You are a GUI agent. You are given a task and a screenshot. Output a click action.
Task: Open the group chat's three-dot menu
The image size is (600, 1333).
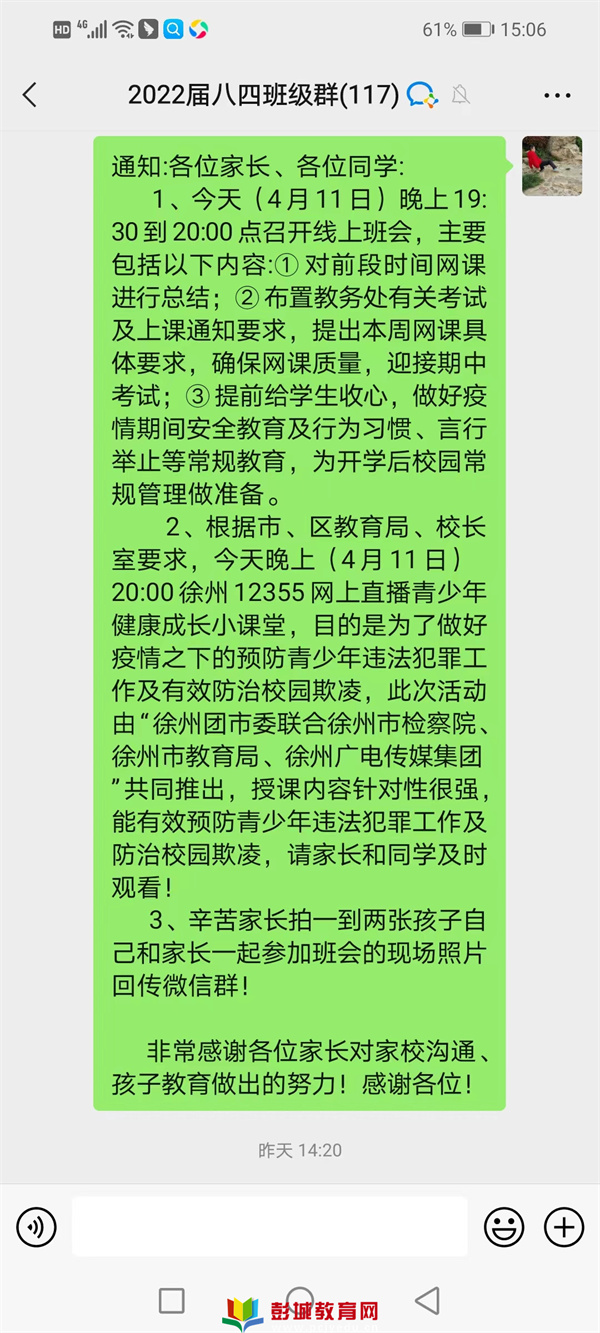pyautogui.click(x=557, y=96)
